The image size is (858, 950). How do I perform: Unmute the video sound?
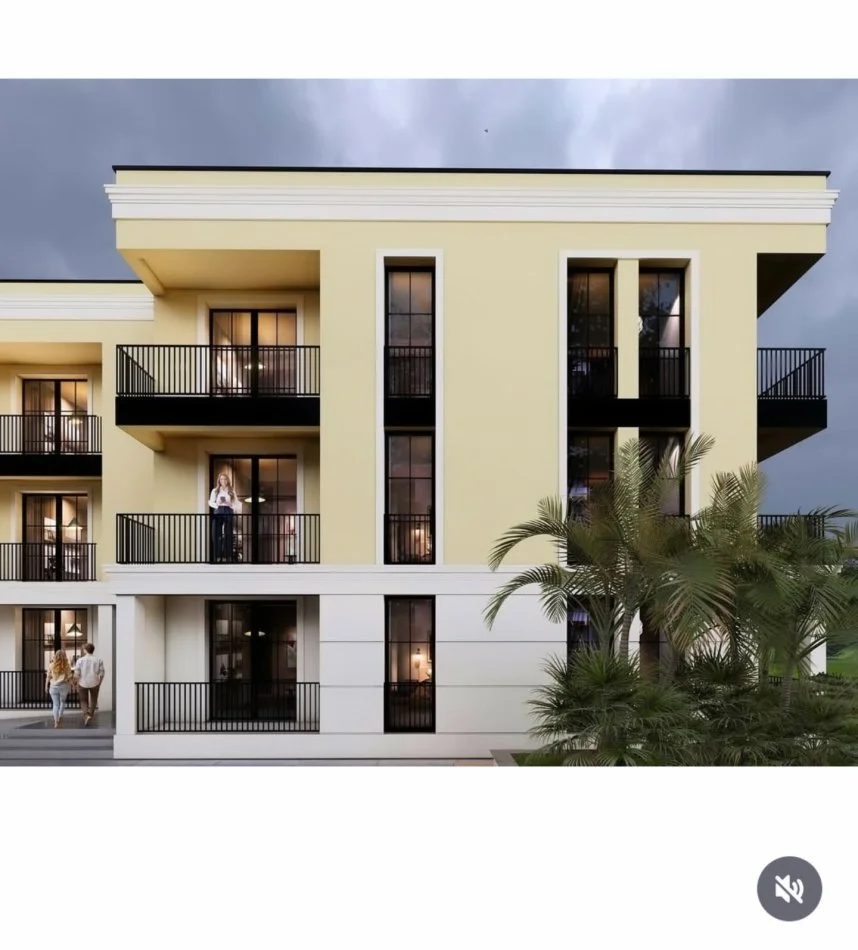tap(789, 888)
